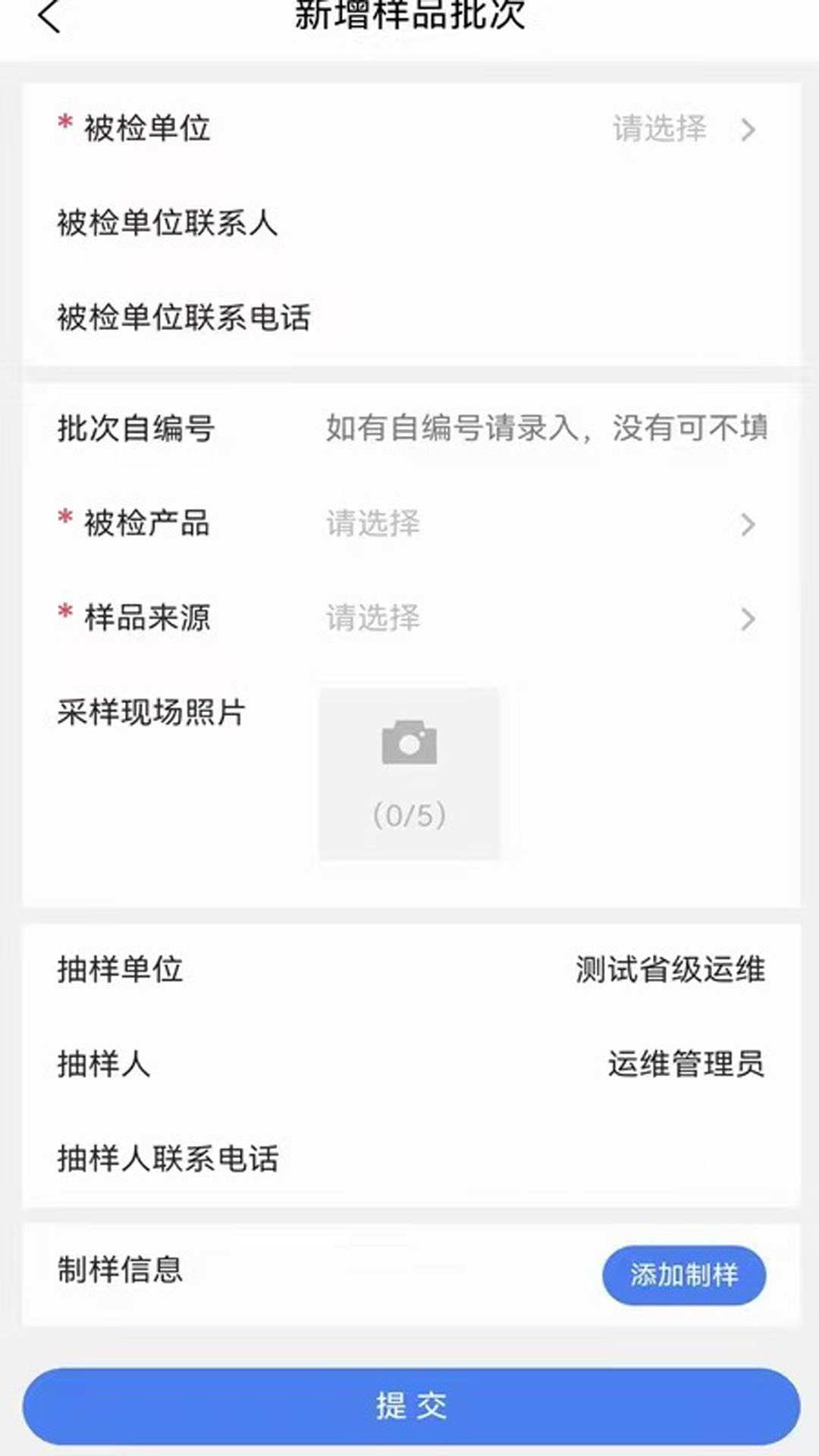Tap the 添加制样 button

click(683, 1276)
